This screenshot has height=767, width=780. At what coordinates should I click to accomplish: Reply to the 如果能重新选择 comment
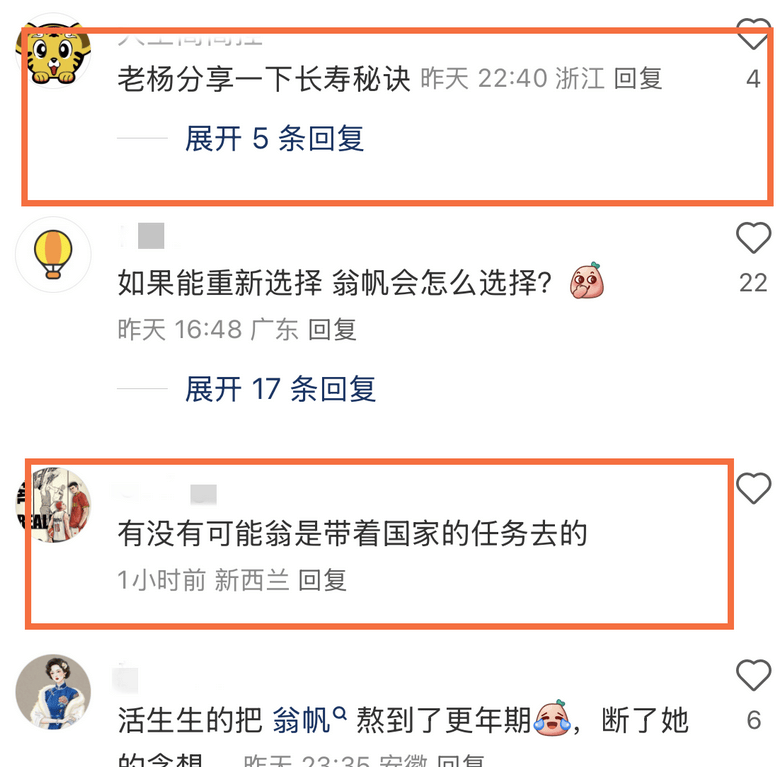tap(332, 329)
